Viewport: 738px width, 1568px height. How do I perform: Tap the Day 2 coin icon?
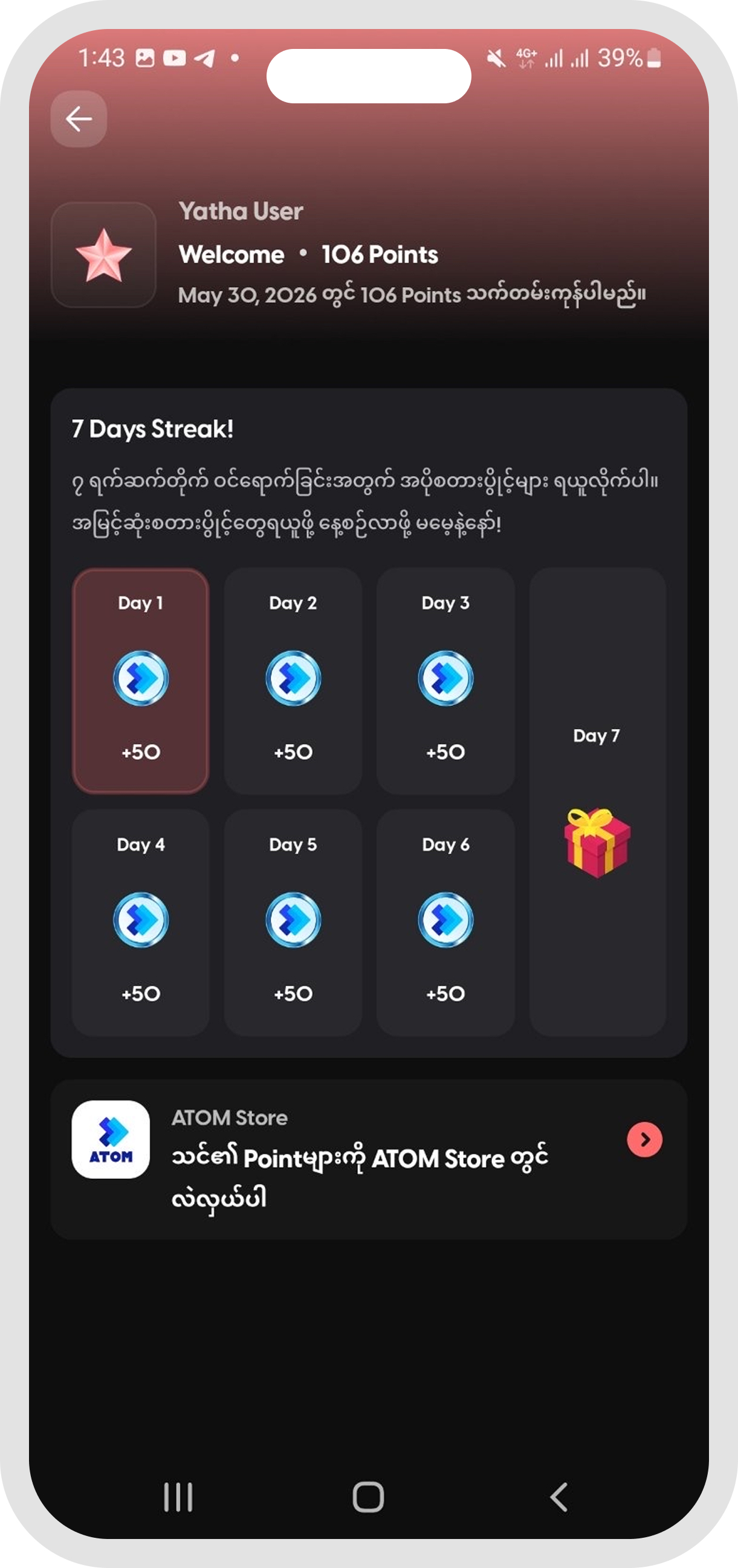tap(293, 678)
